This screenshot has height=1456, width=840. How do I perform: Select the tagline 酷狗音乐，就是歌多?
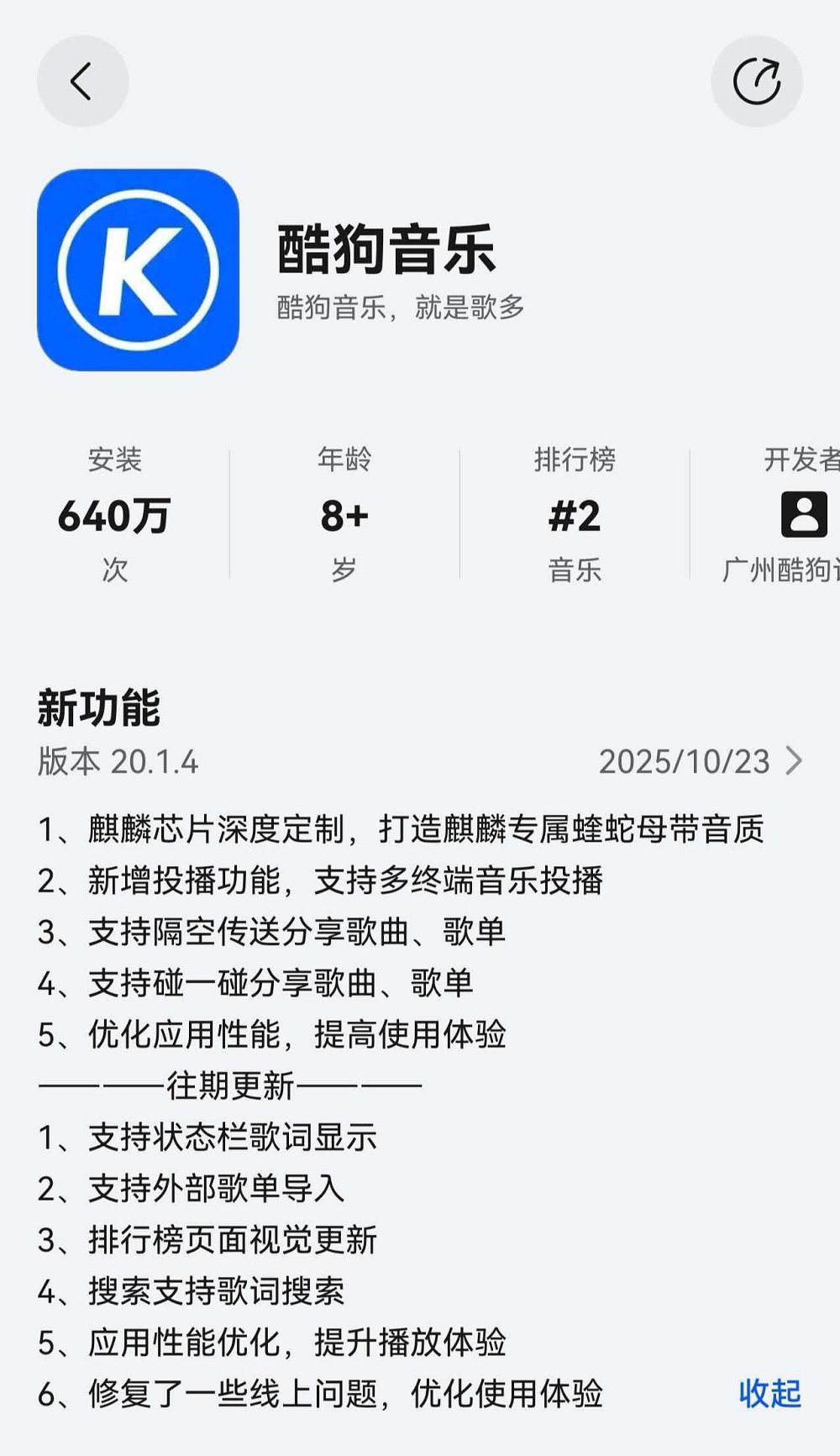(x=399, y=309)
